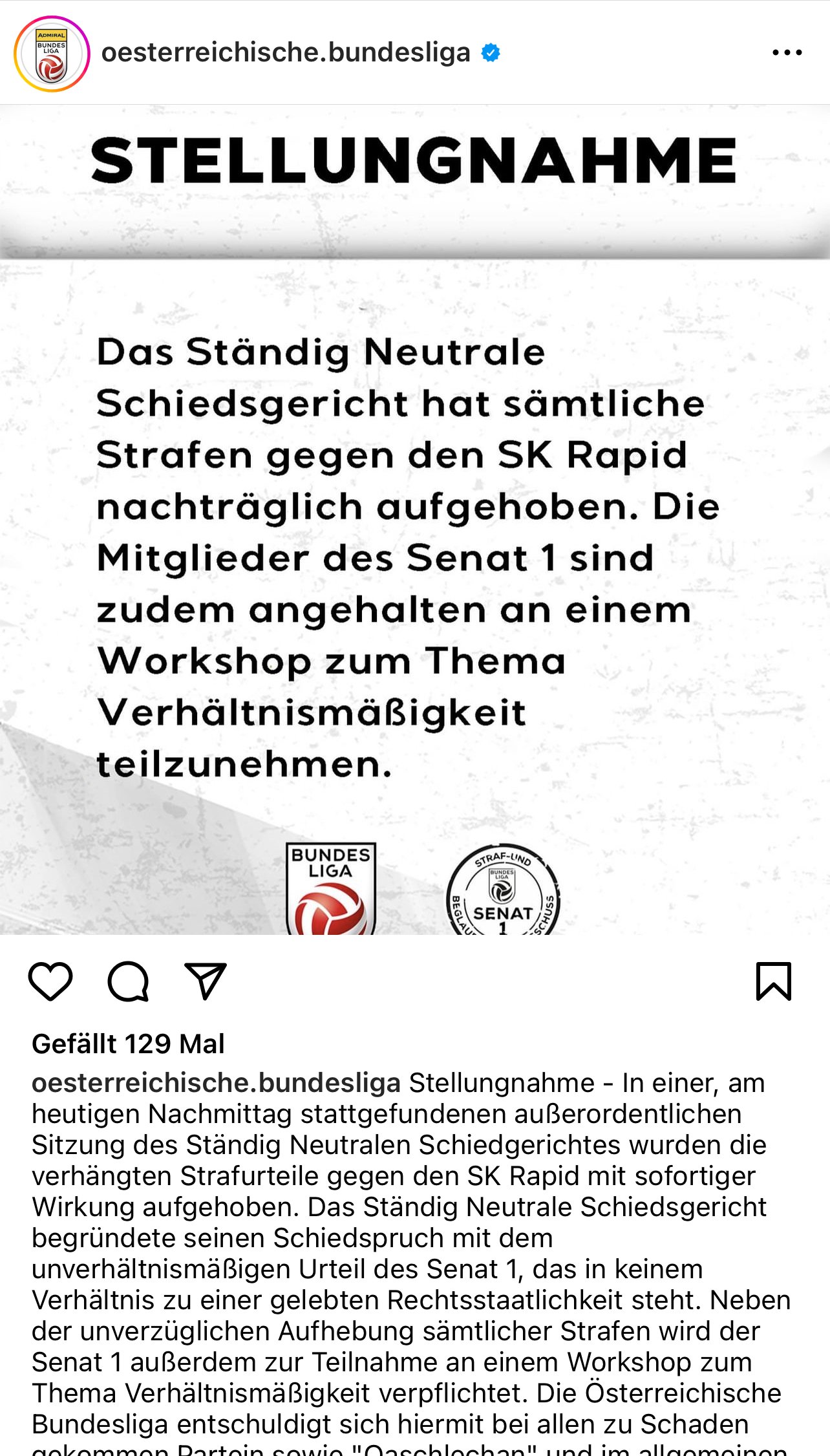Like the post with the heart icon
Image resolution: width=830 pixels, height=1456 pixels.
click(x=50, y=981)
